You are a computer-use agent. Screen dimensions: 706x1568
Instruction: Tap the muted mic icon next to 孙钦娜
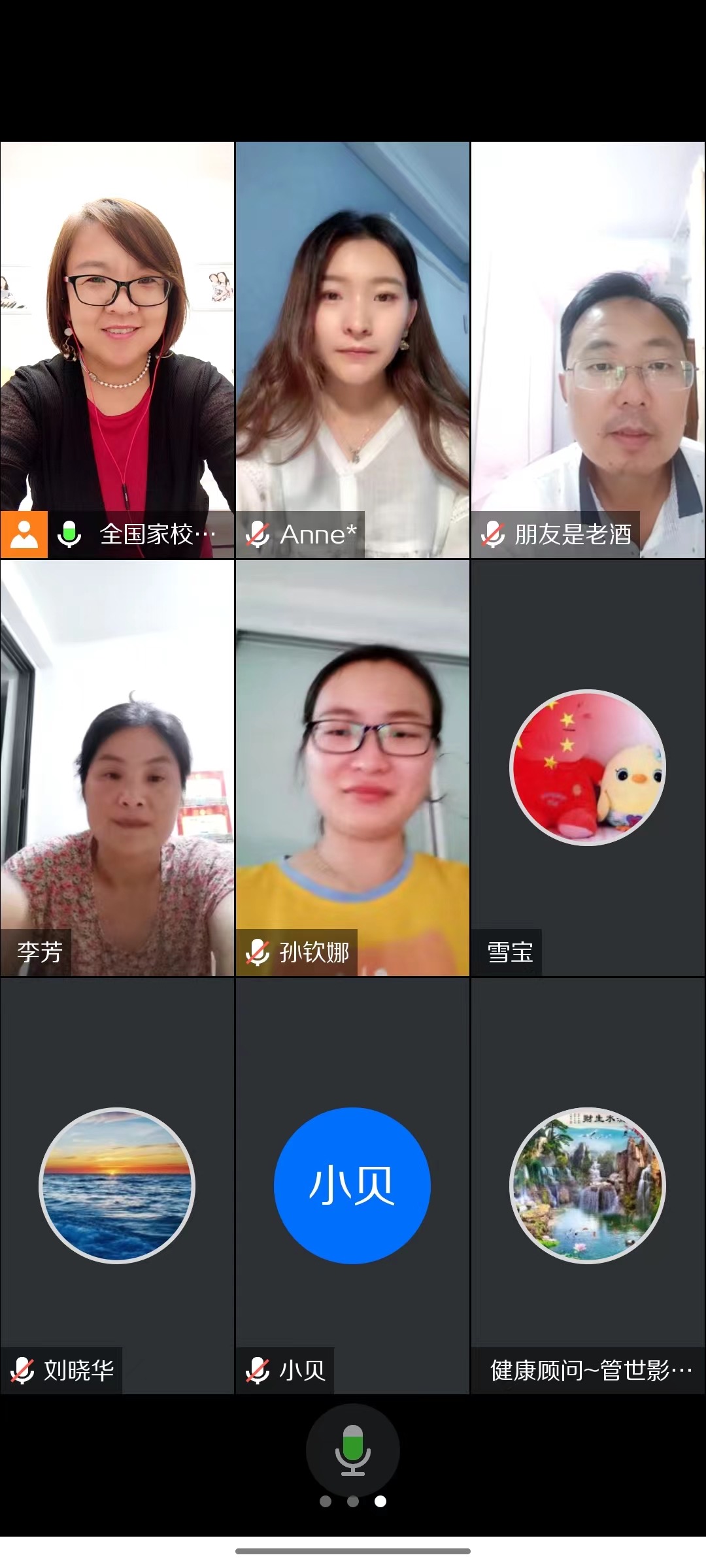[x=257, y=953]
